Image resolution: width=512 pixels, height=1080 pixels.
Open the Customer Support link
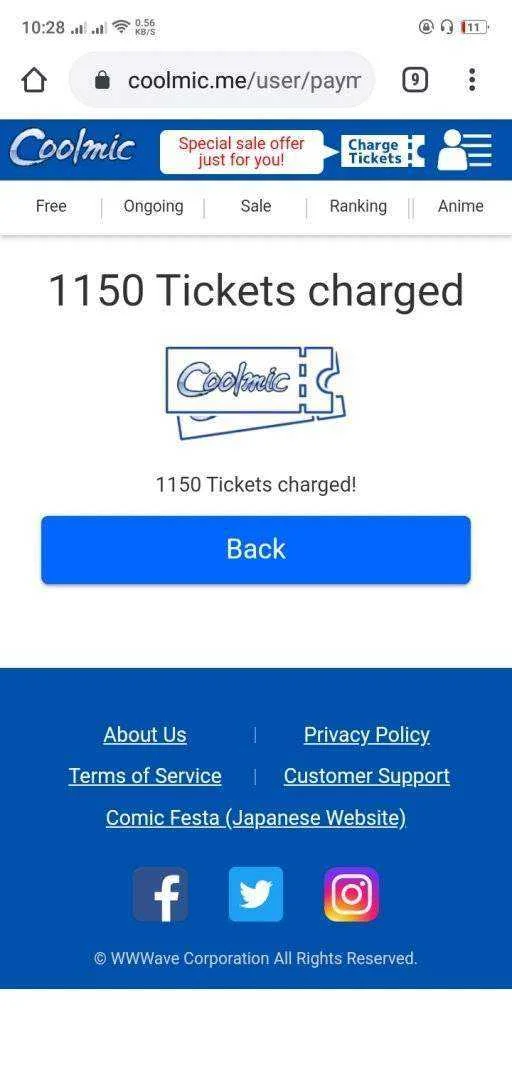click(x=367, y=776)
